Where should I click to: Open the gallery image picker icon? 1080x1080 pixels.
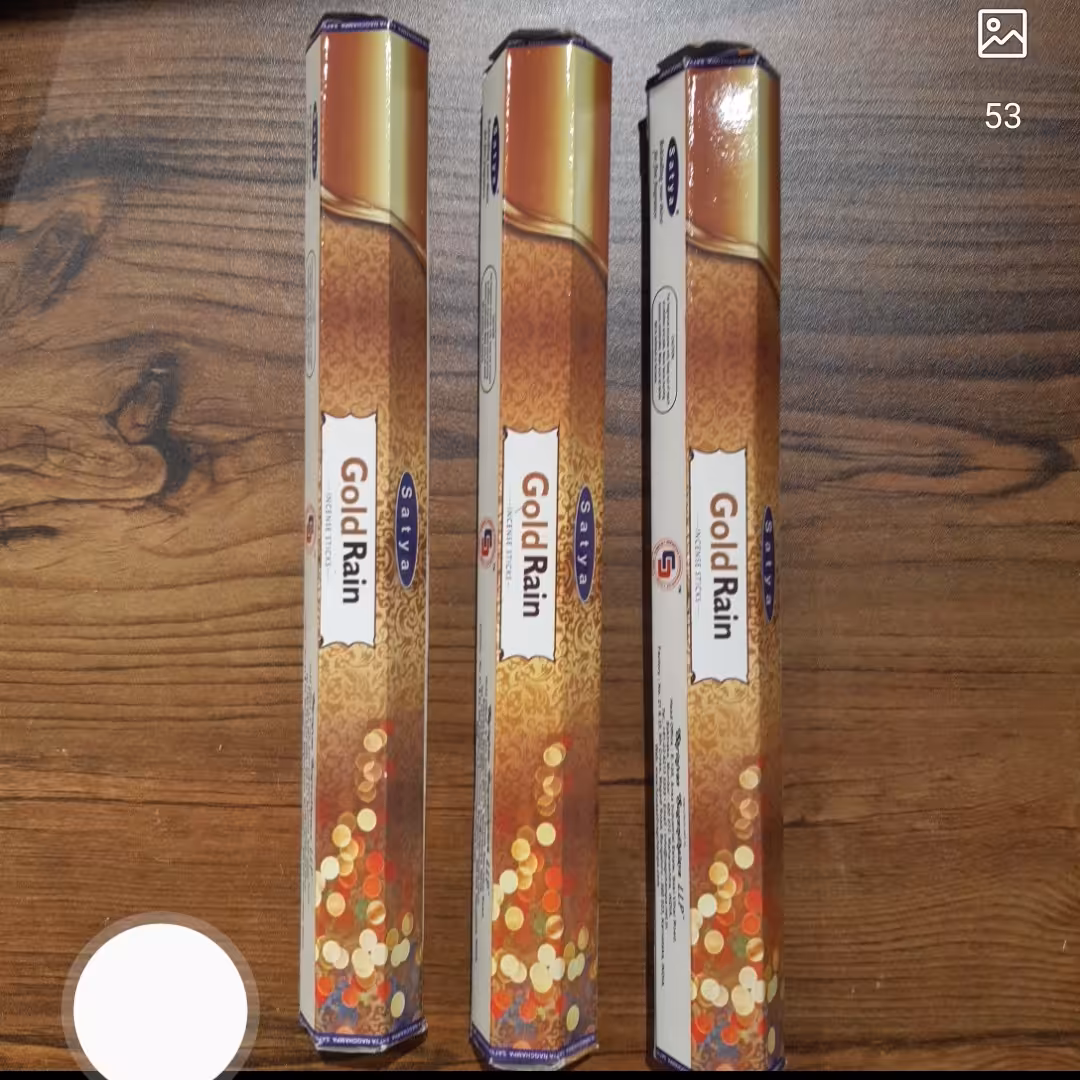click(x=1002, y=34)
